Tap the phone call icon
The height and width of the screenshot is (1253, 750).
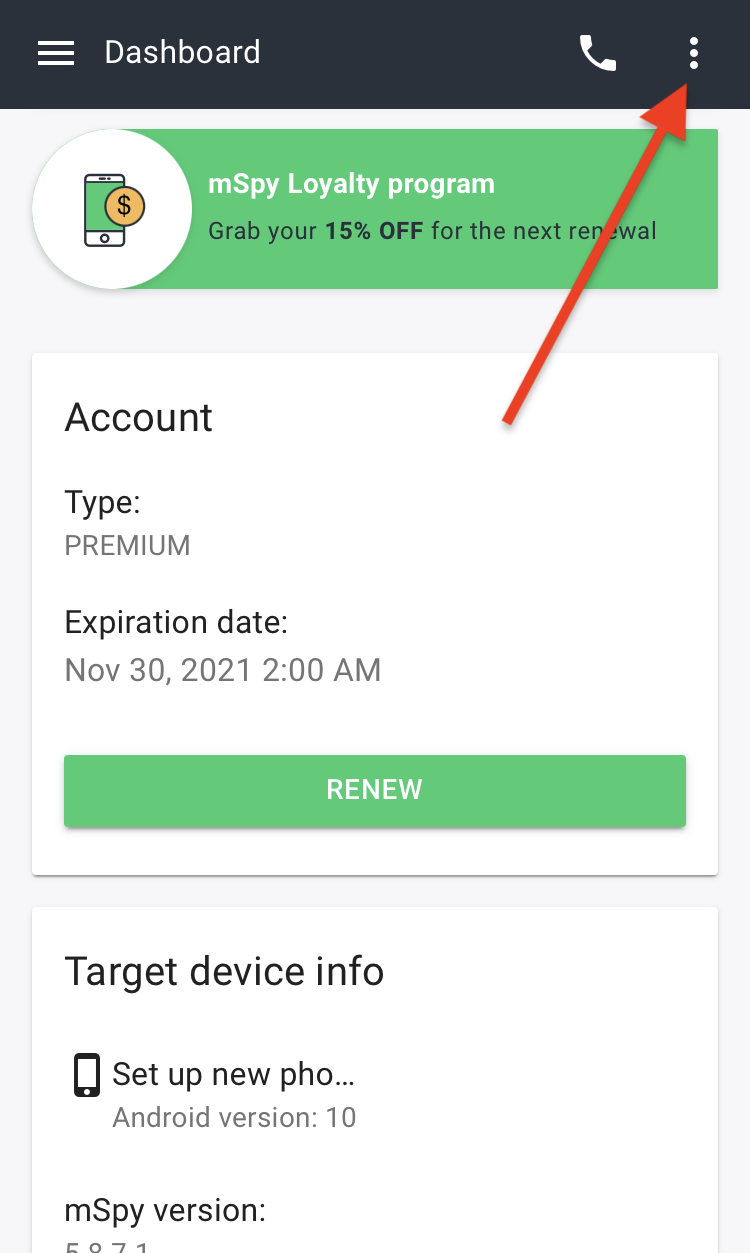tap(598, 53)
